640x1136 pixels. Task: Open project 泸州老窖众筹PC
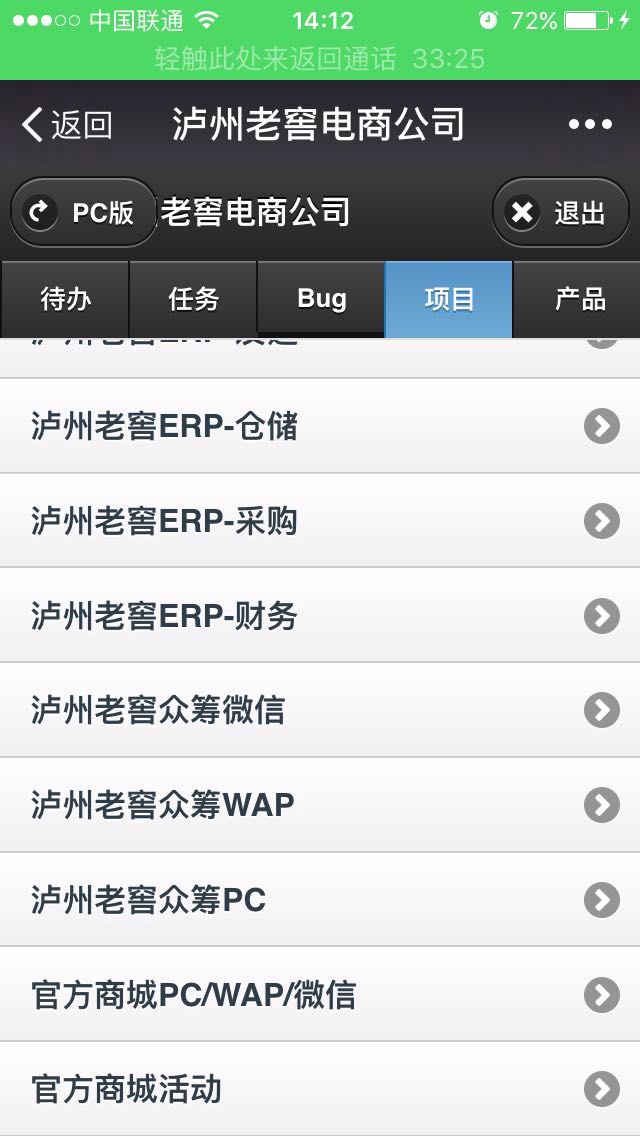point(320,900)
